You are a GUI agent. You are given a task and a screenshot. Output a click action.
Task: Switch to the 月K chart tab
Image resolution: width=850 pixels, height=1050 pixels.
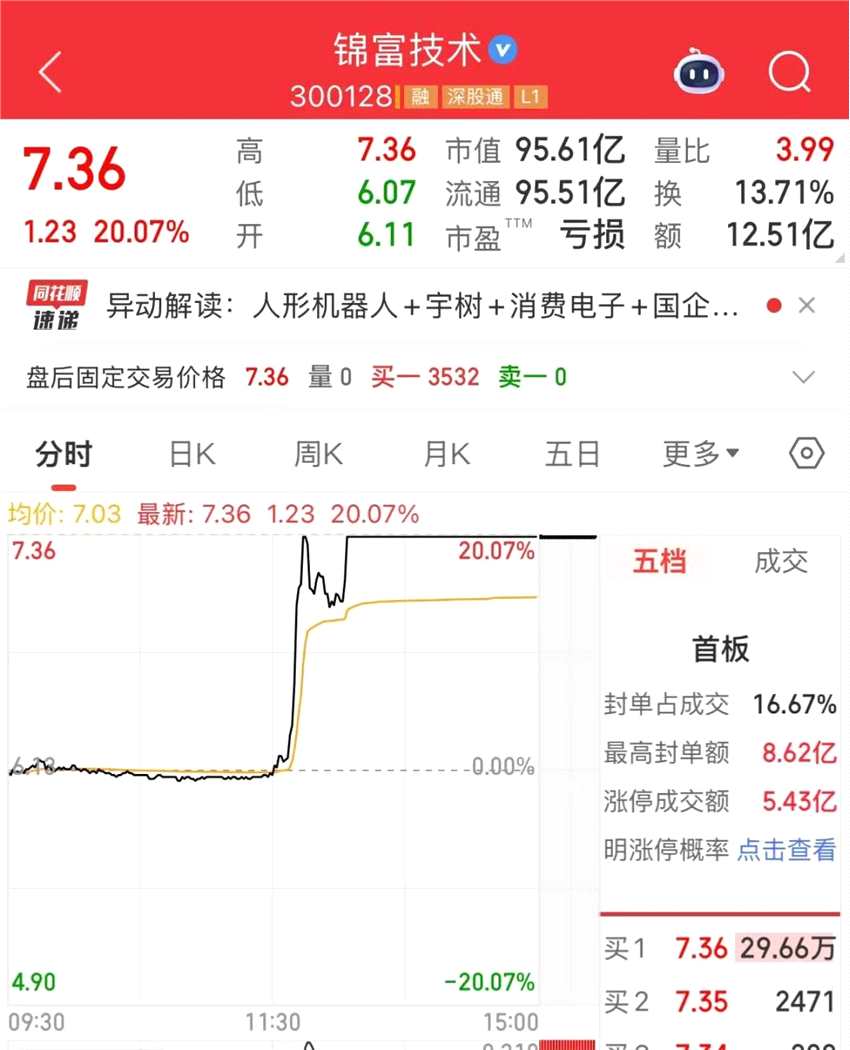click(446, 455)
